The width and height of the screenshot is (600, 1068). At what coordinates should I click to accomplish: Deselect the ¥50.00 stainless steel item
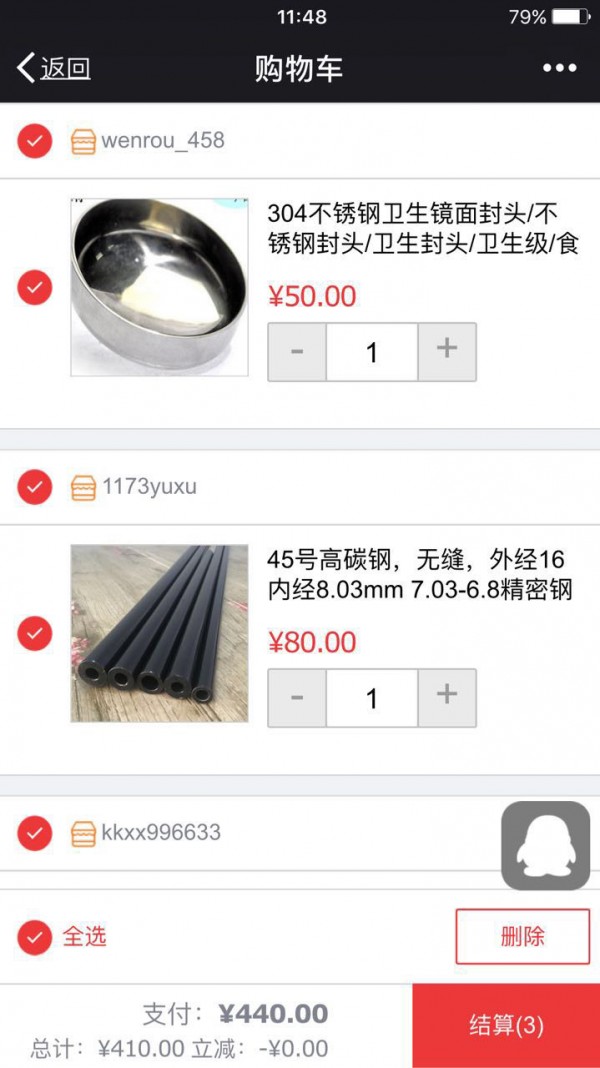pyautogui.click(x=34, y=288)
